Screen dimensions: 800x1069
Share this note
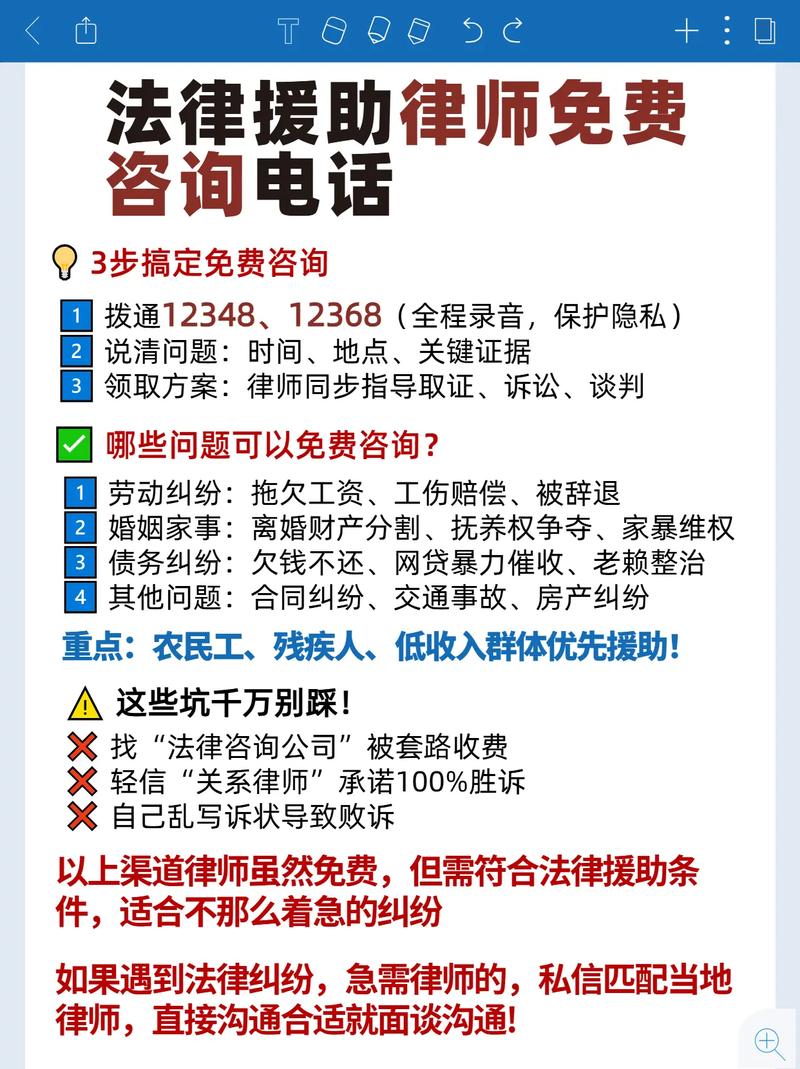coord(86,31)
